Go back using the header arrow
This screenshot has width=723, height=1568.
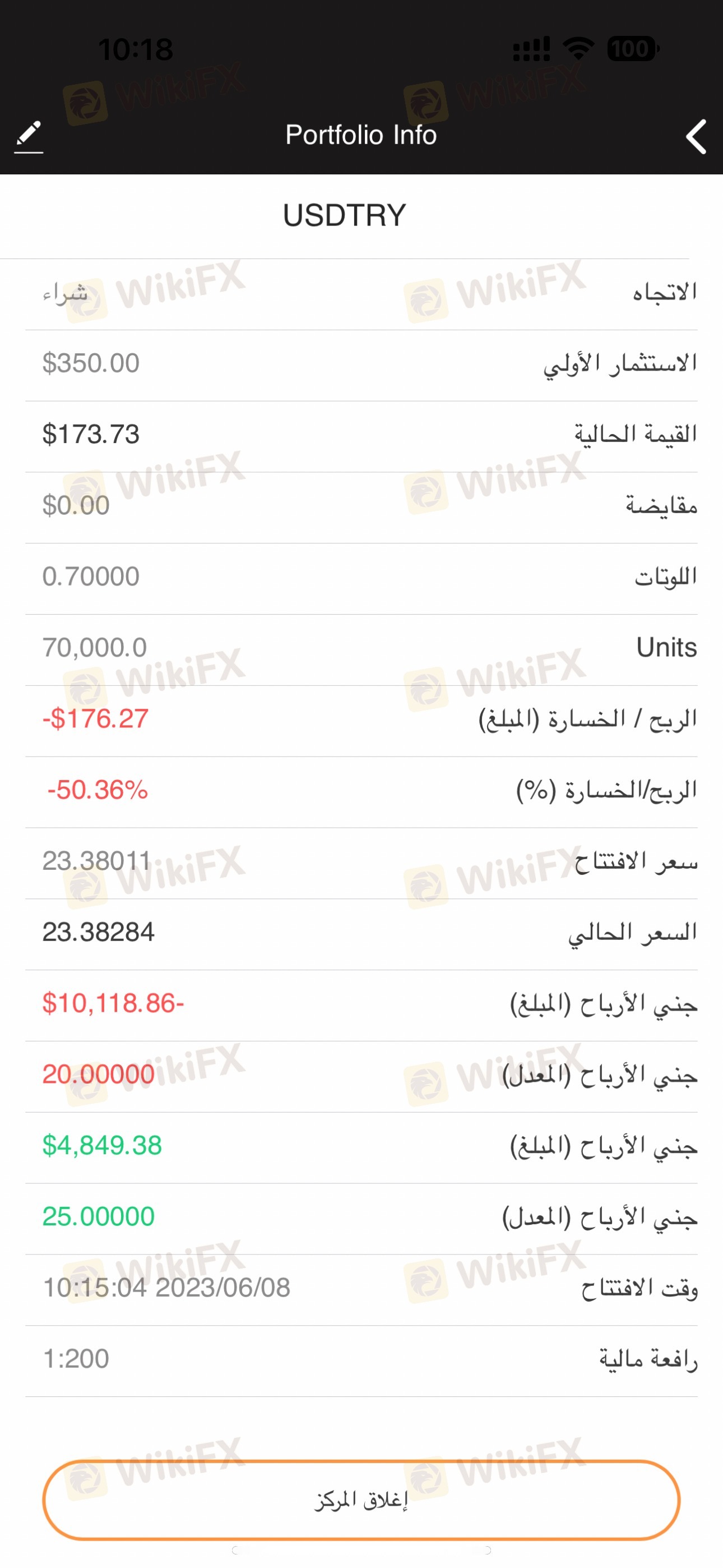click(x=696, y=136)
